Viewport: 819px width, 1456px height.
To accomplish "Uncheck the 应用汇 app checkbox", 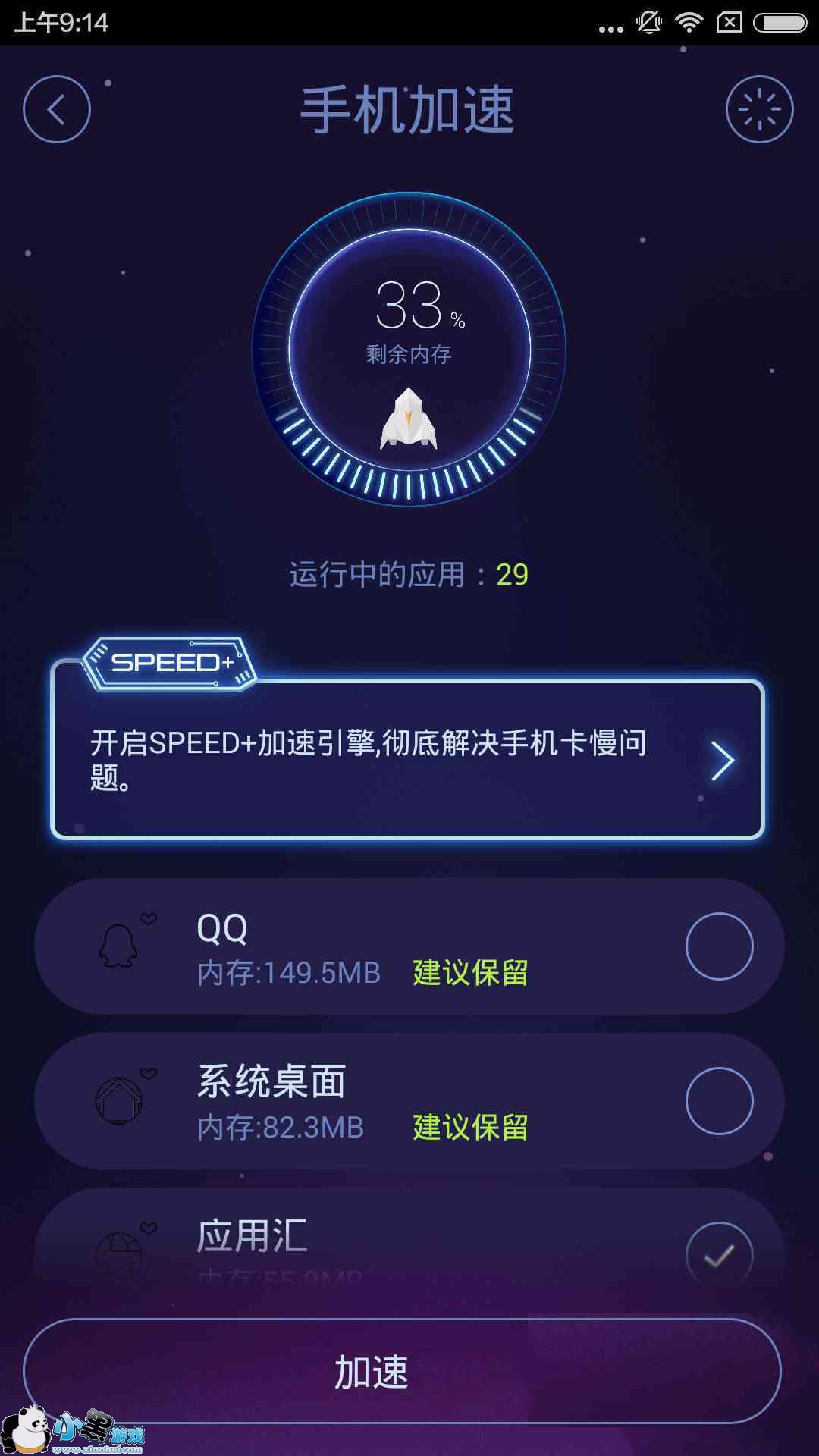I will click(719, 1254).
